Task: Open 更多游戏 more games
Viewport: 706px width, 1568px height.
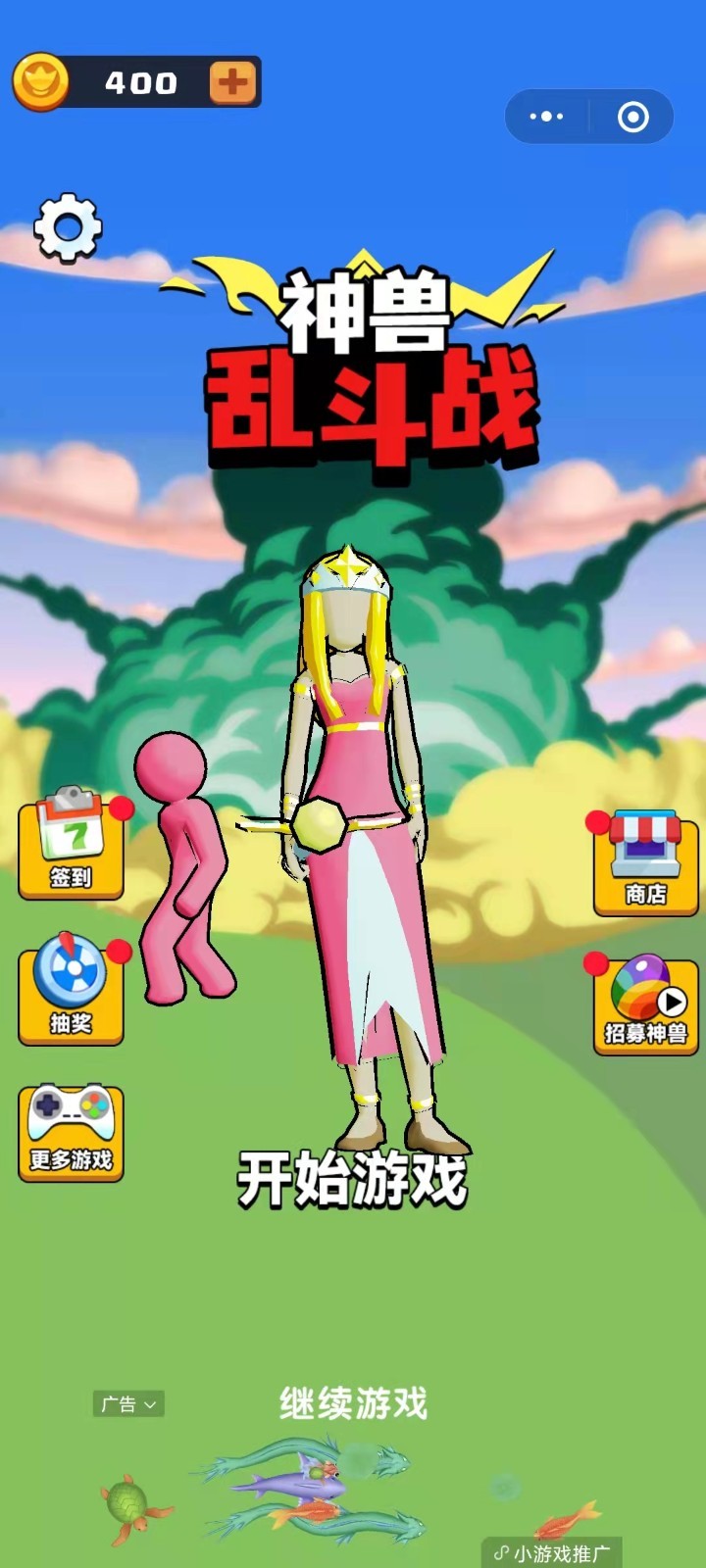Action: point(71,1133)
